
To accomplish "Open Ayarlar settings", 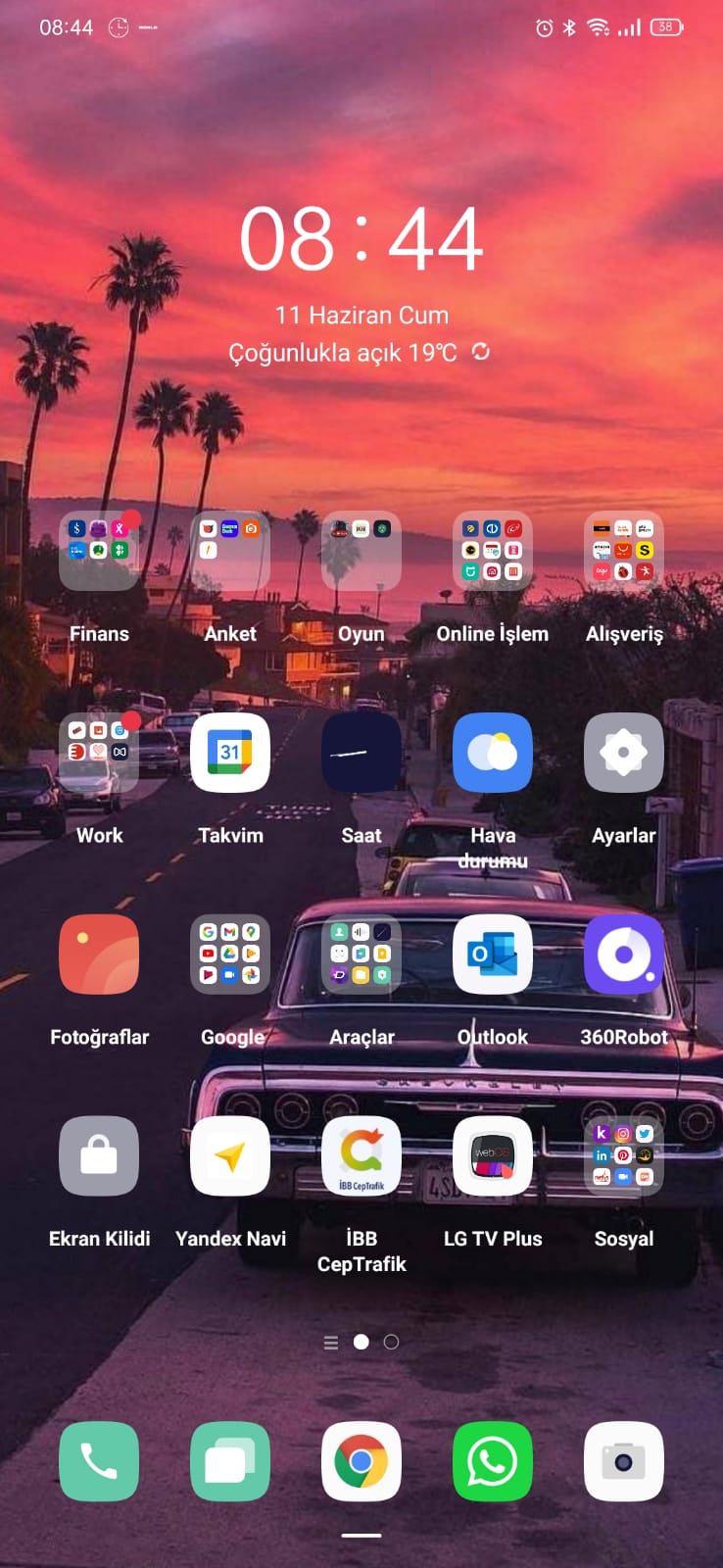I will (624, 753).
